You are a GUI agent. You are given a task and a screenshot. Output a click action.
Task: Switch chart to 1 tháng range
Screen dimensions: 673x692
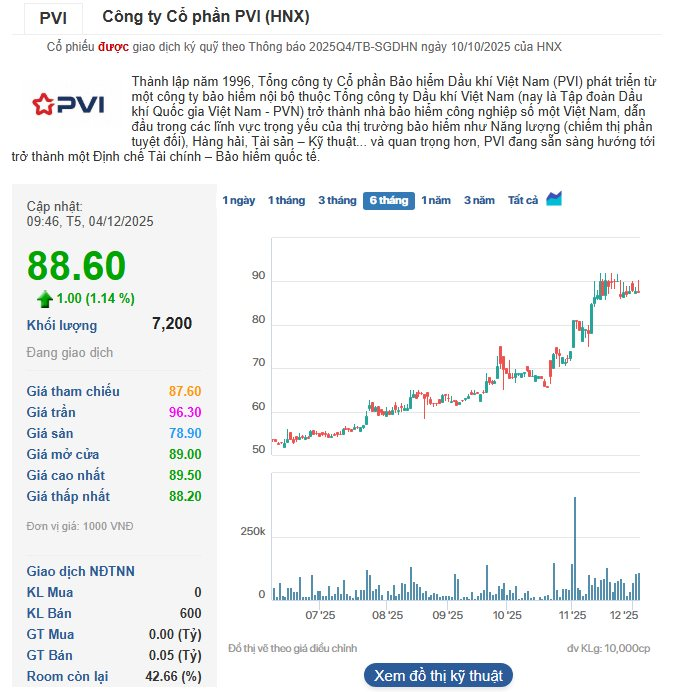286,200
